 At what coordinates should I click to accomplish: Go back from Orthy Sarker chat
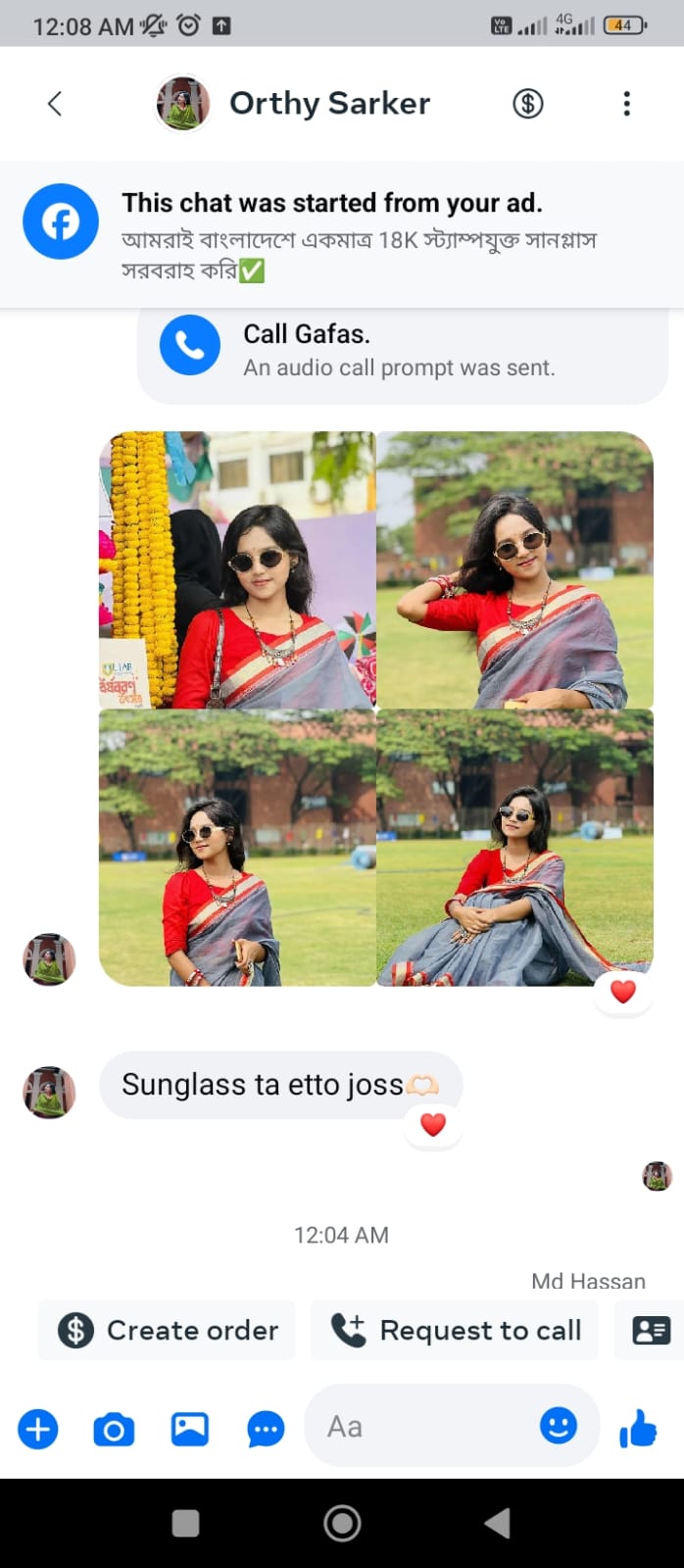coord(55,103)
